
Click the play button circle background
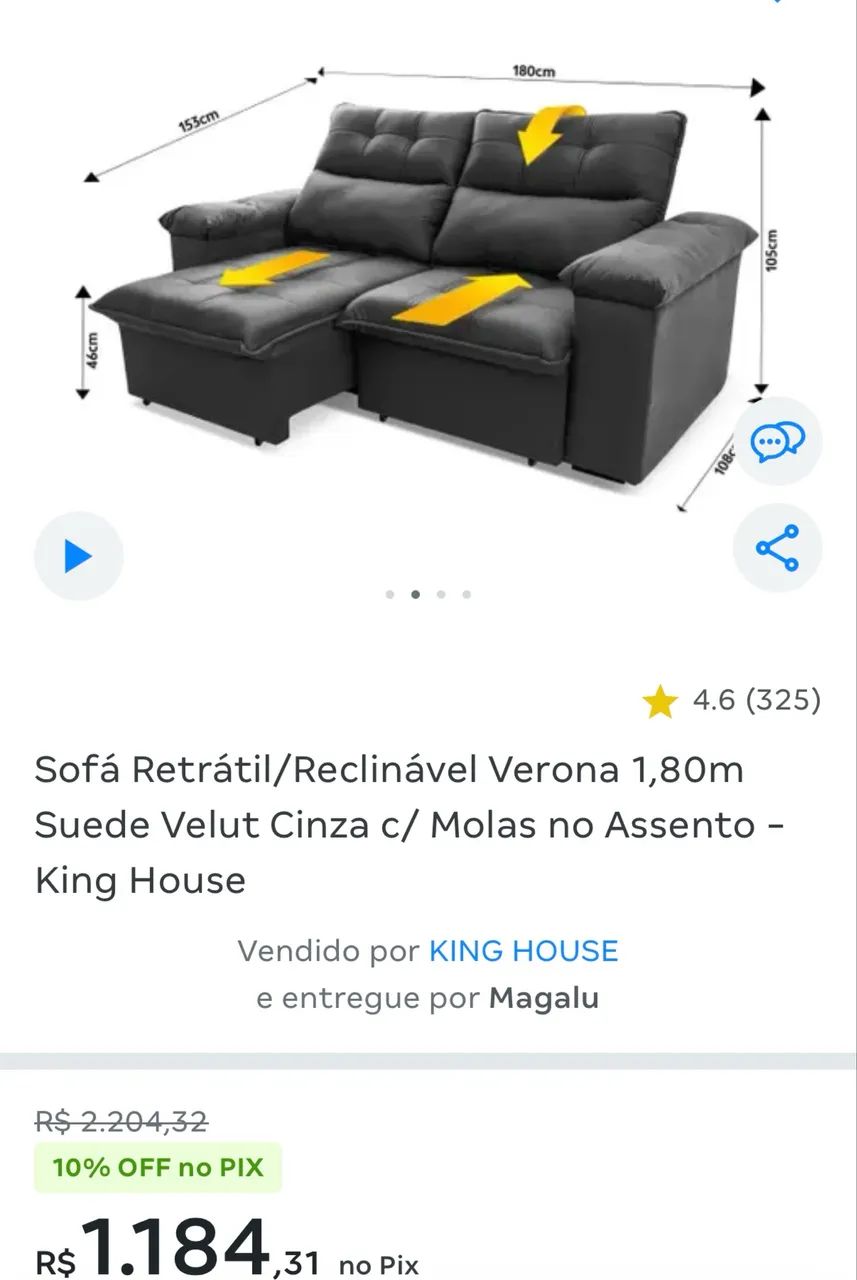78,556
